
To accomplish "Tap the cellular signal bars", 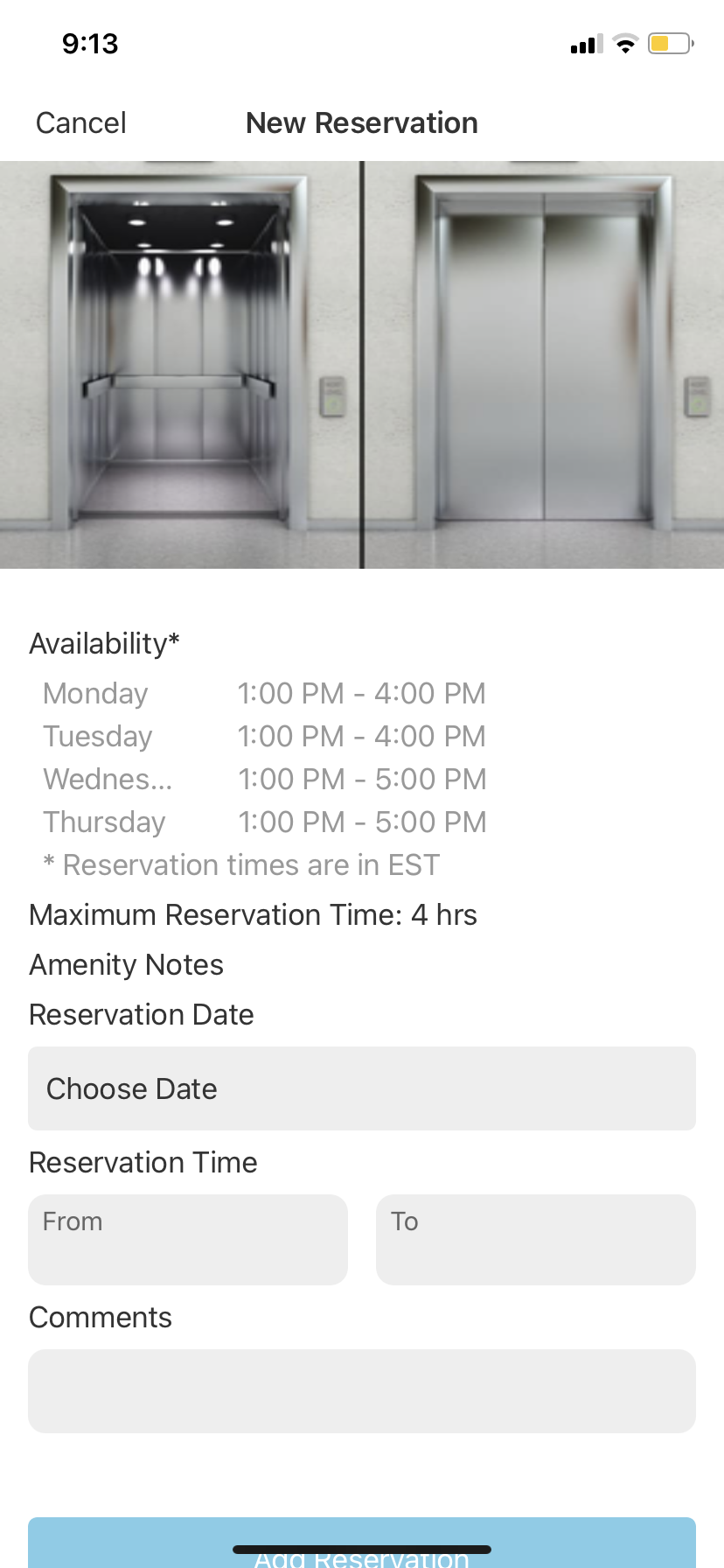I will (x=584, y=43).
